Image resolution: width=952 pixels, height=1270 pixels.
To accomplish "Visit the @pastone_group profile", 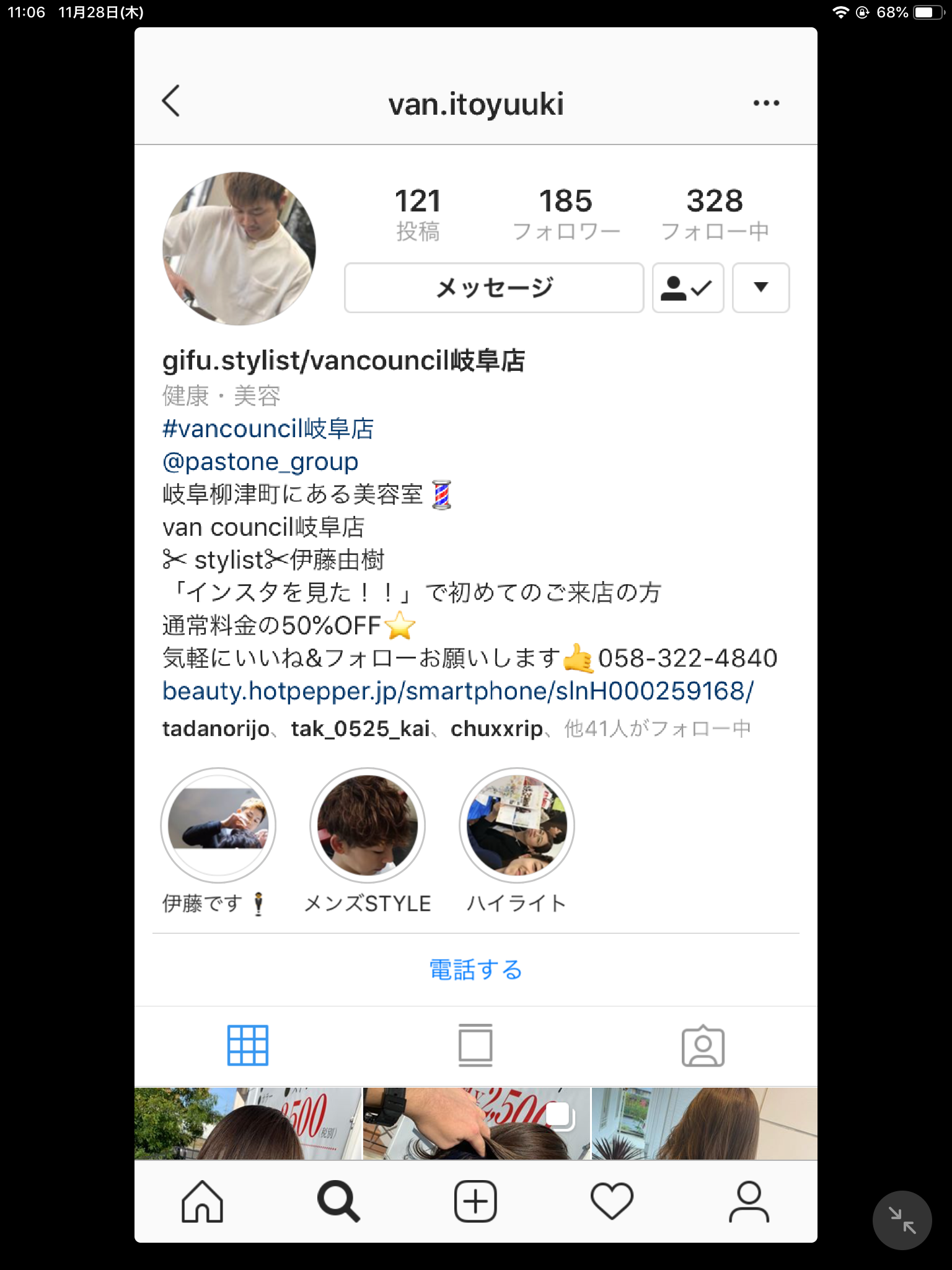I will point(260,462).
